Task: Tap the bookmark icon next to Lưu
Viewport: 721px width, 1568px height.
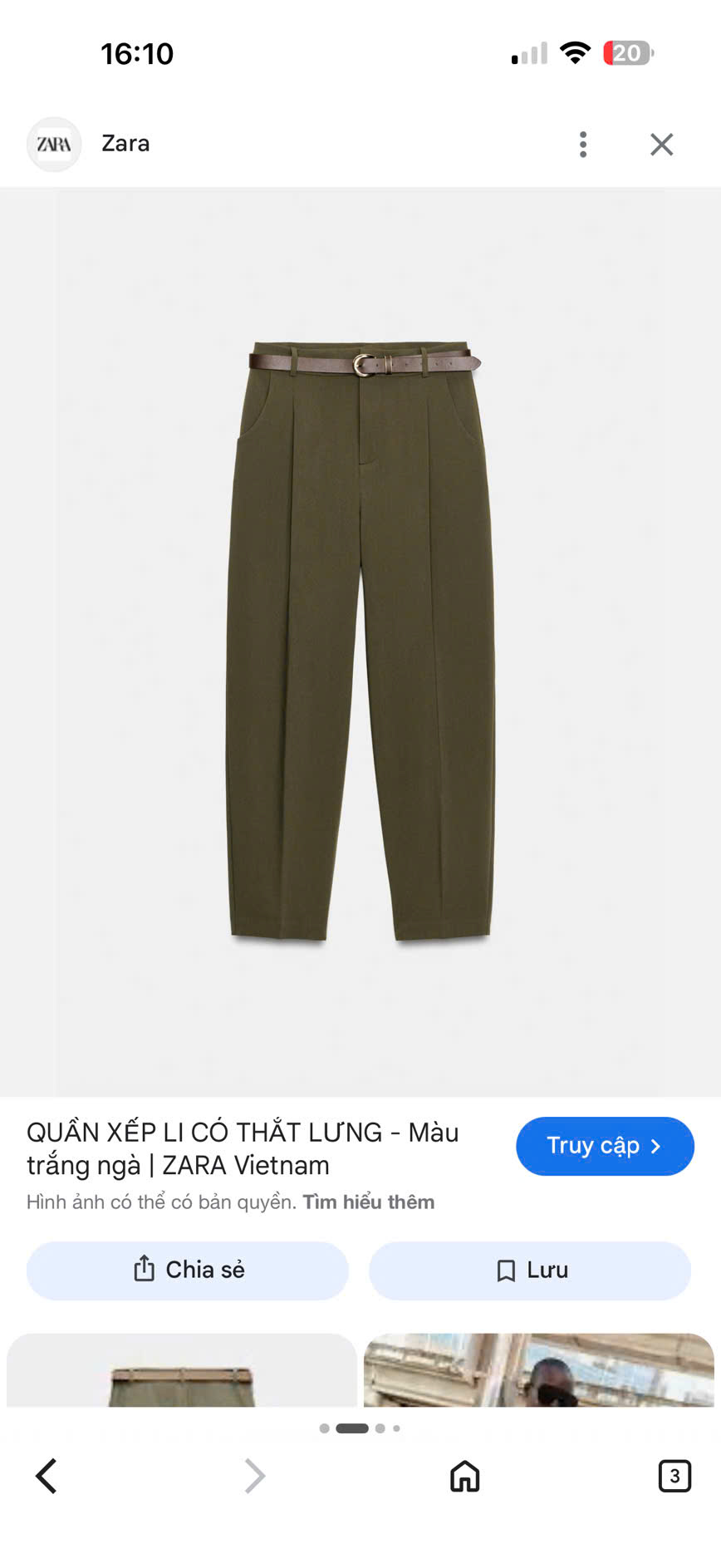Action: click(505, 1270)
